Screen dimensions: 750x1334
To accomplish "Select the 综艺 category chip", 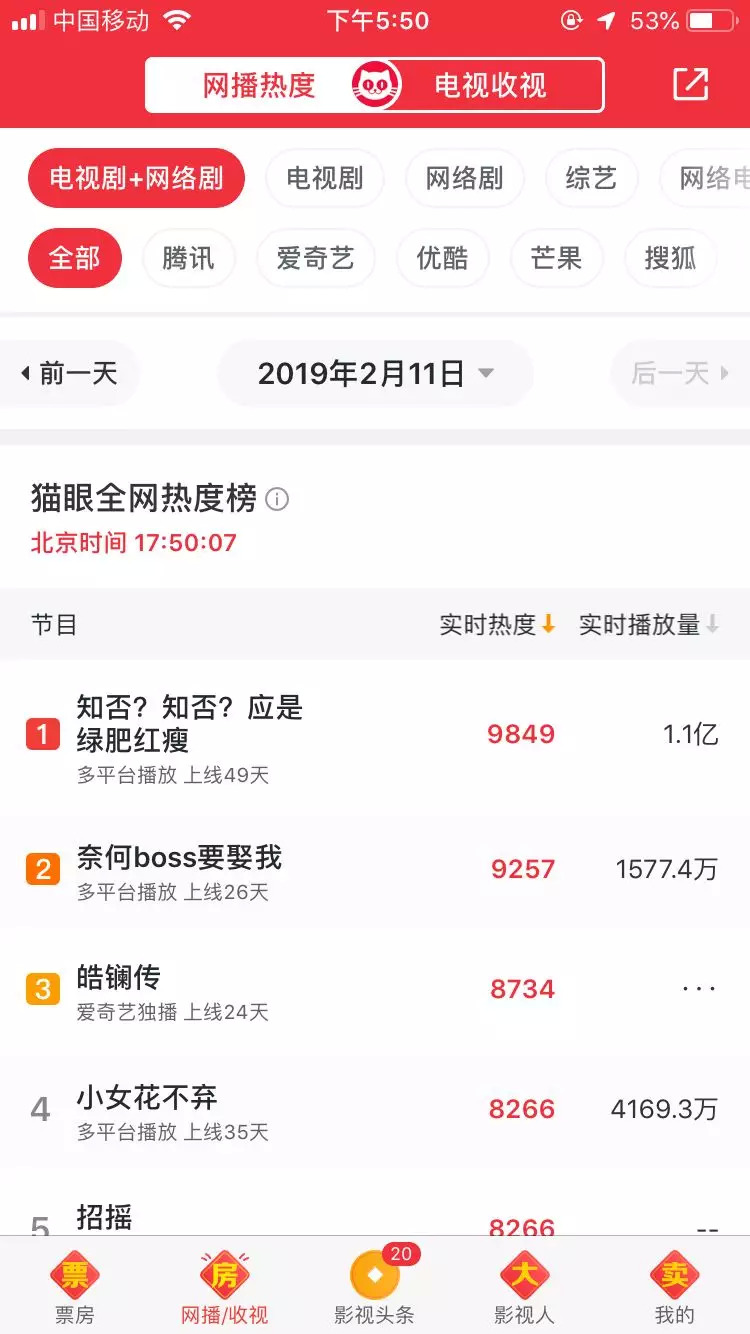I will (x=591, y=179).
